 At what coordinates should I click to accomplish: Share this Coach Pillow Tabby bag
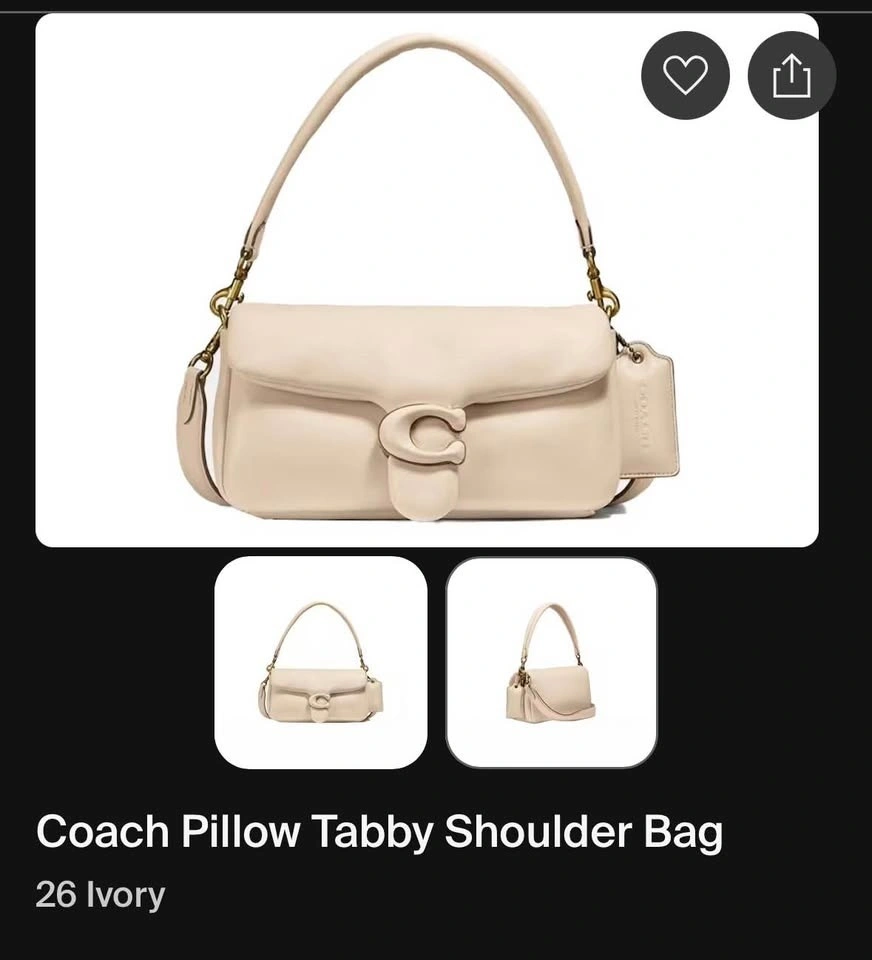792,75
